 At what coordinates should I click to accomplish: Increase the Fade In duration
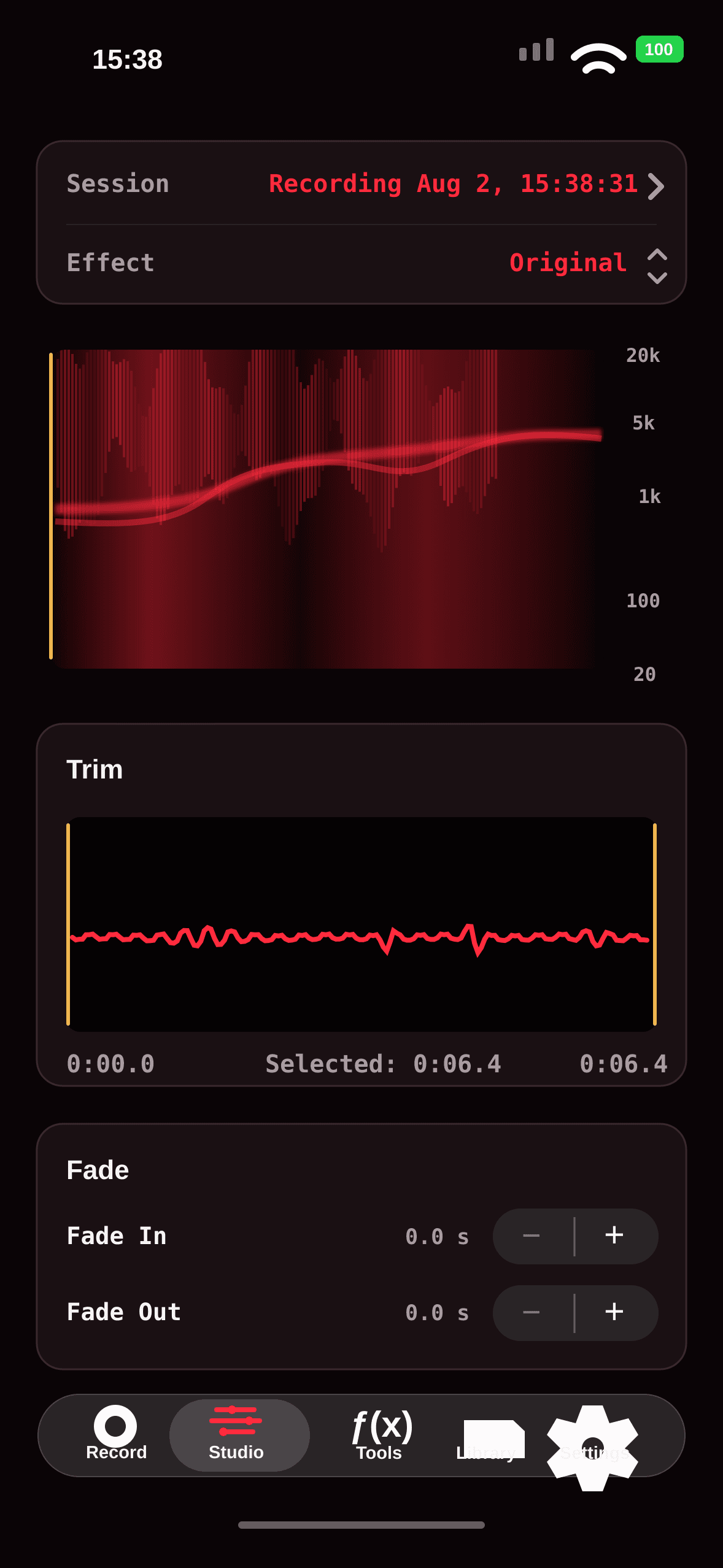pyautogui.click(x=614, y=1236)
